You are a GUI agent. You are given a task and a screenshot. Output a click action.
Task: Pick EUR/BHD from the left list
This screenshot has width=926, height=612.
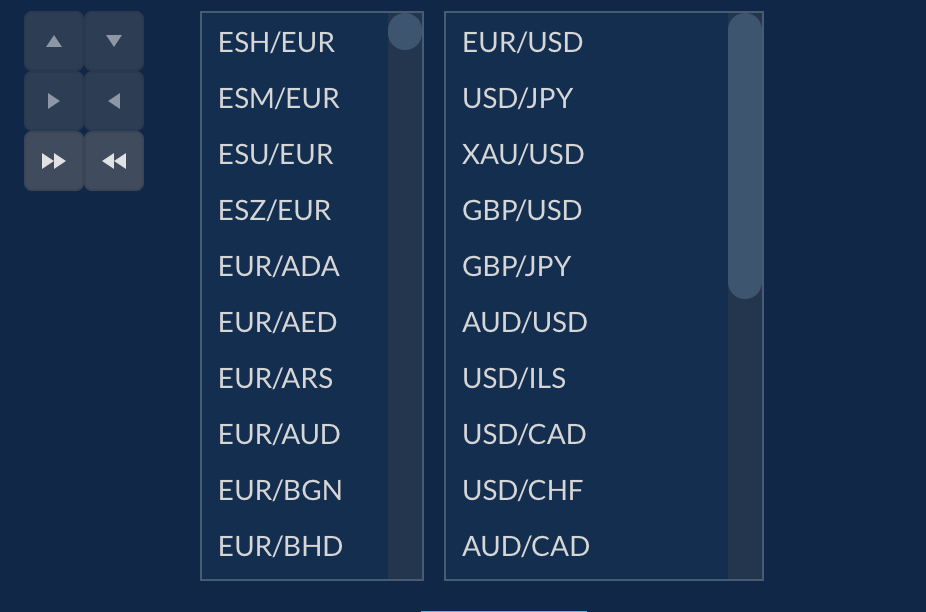click(x=280, y=546)
